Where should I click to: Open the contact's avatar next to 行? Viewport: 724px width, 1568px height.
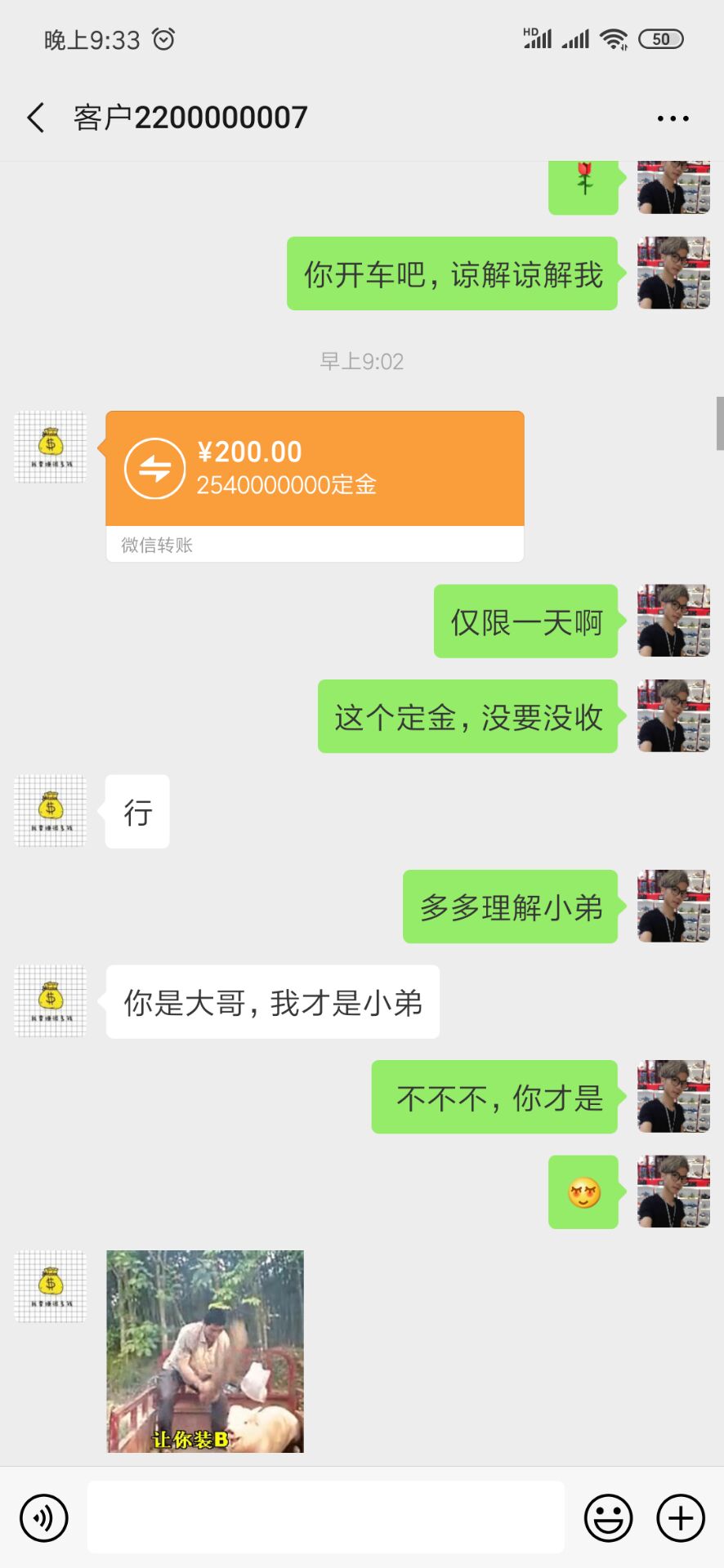click(x=51, y=811)
